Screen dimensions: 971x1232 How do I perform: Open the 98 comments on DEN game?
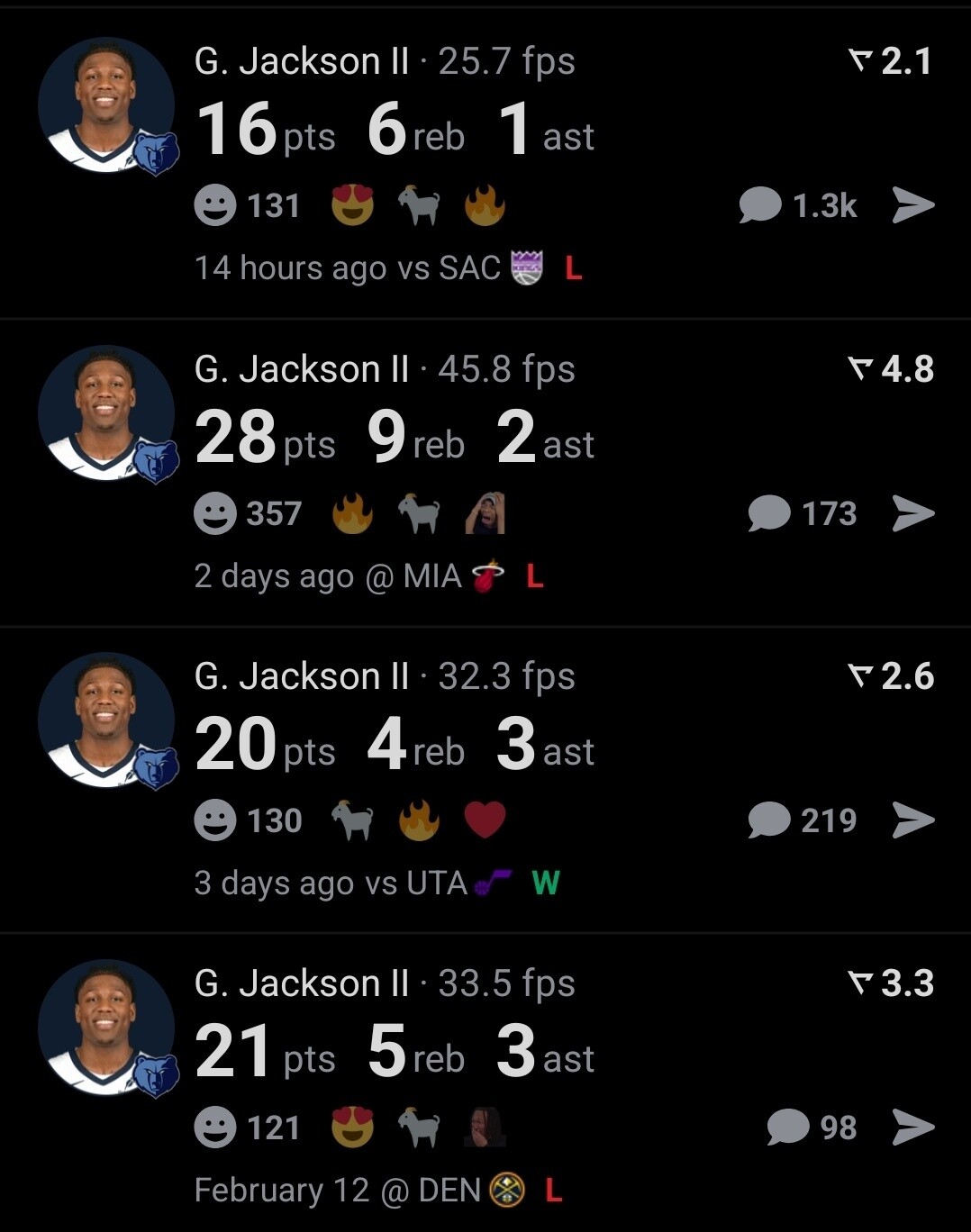click(811, 1128)
